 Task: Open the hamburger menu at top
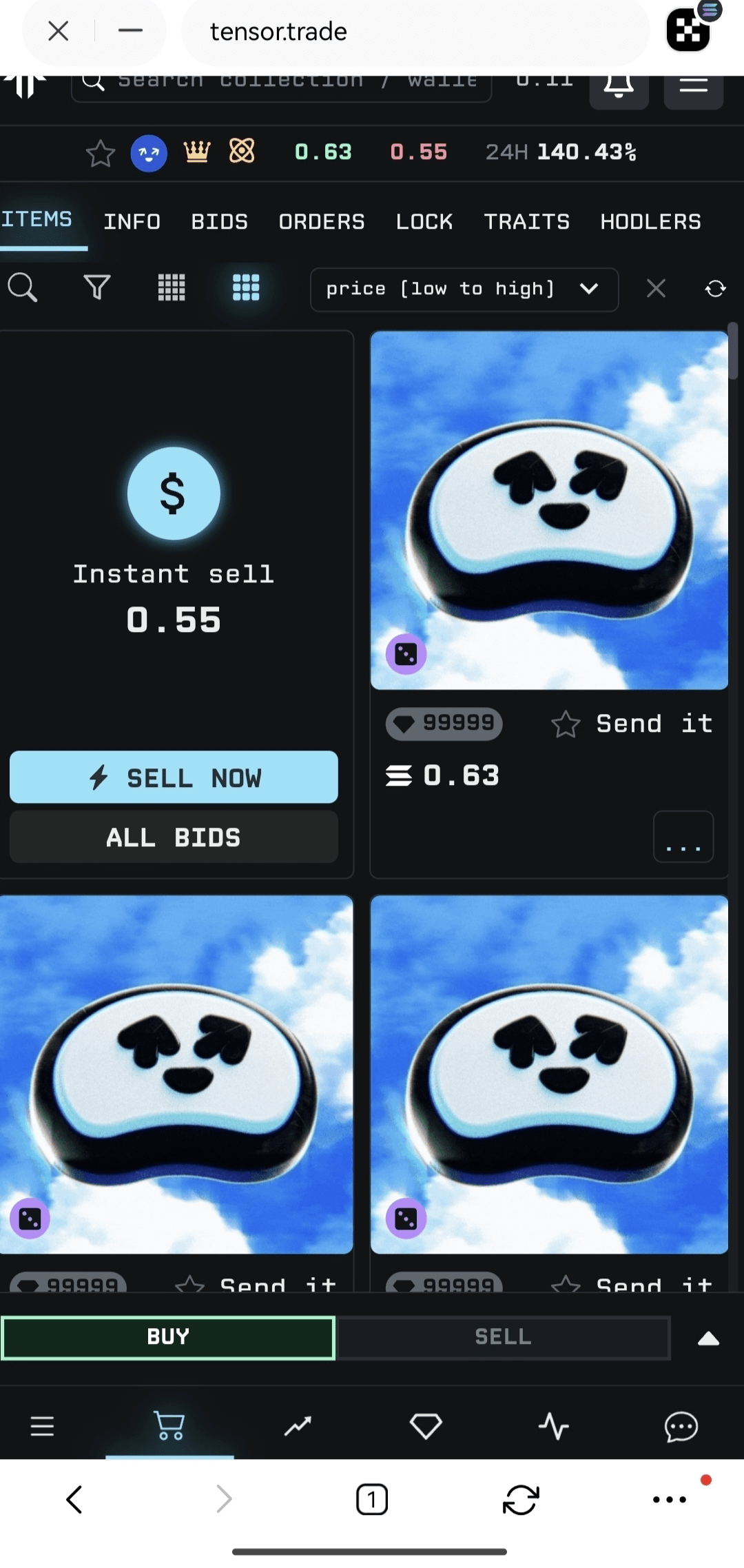(693, 85)
